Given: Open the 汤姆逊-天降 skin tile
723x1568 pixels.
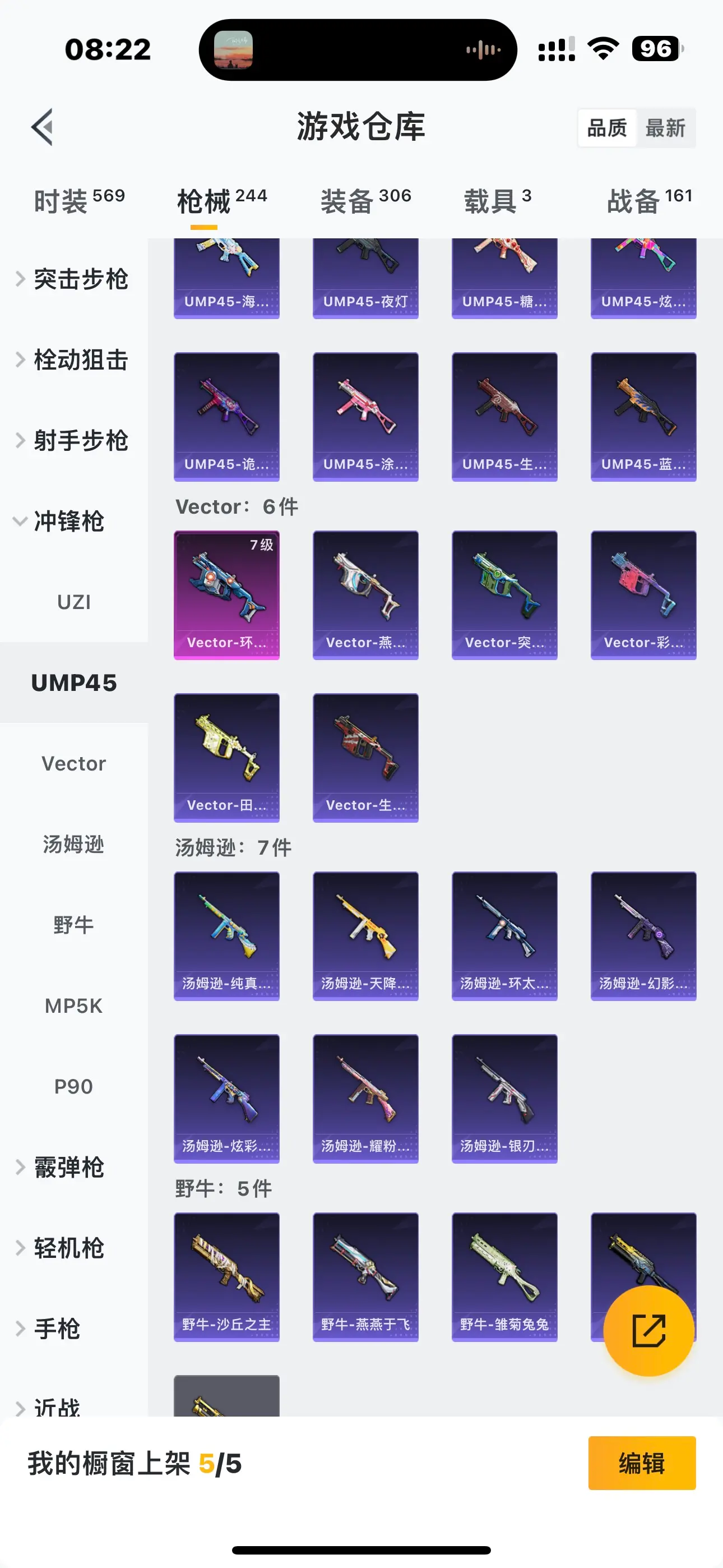Looking at the screenshot, I should pos(365,935).
